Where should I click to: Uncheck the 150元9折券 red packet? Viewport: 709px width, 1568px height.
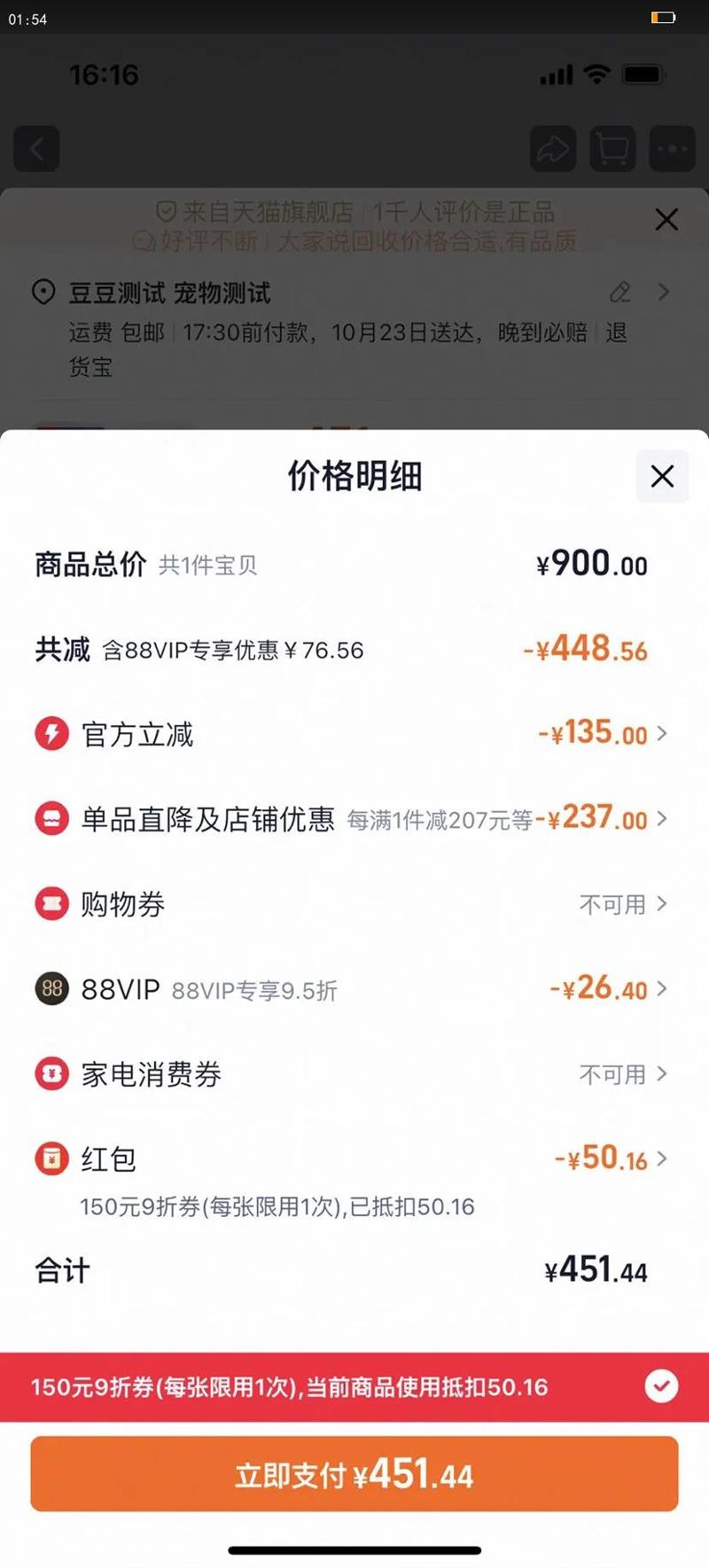click(661, 1386)
